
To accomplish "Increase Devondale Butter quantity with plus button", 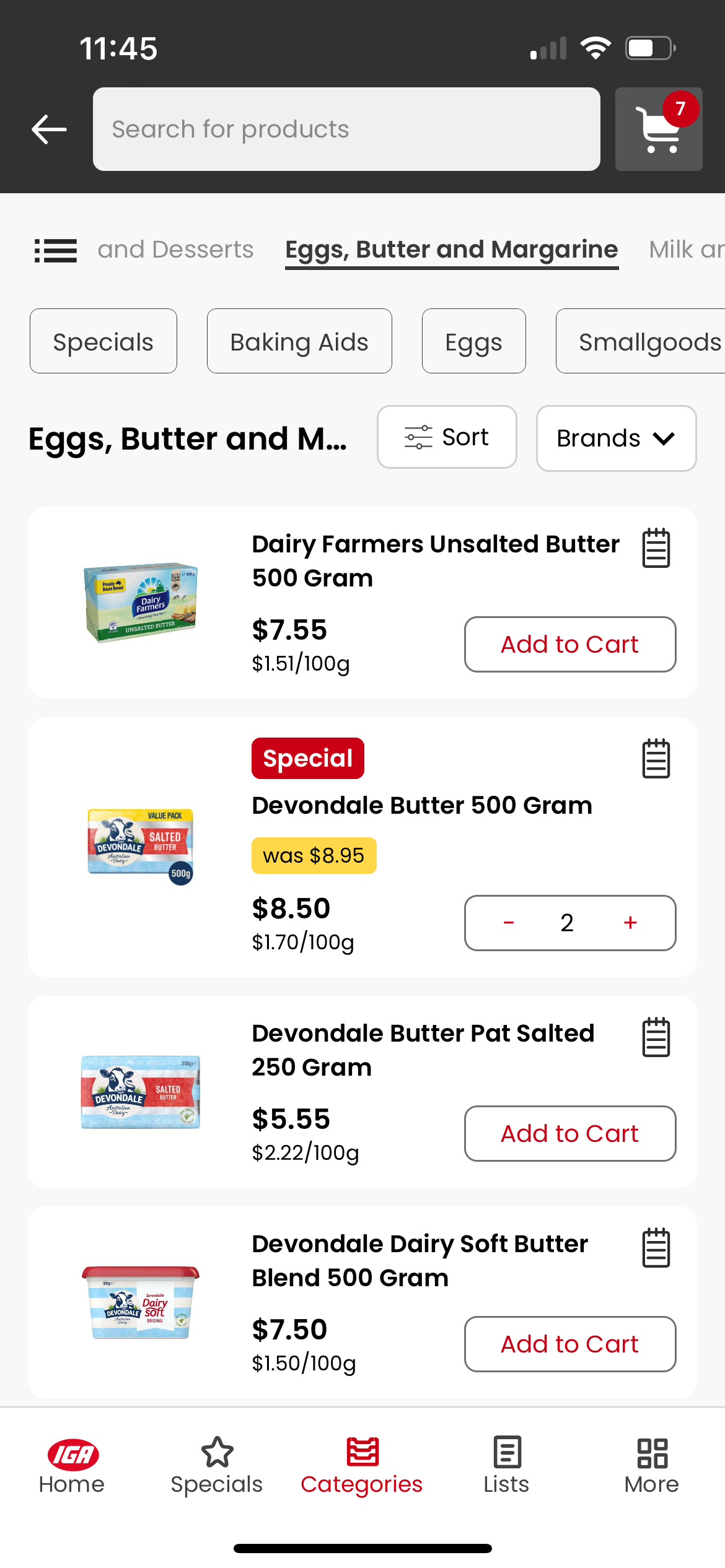I will (630, 923).
